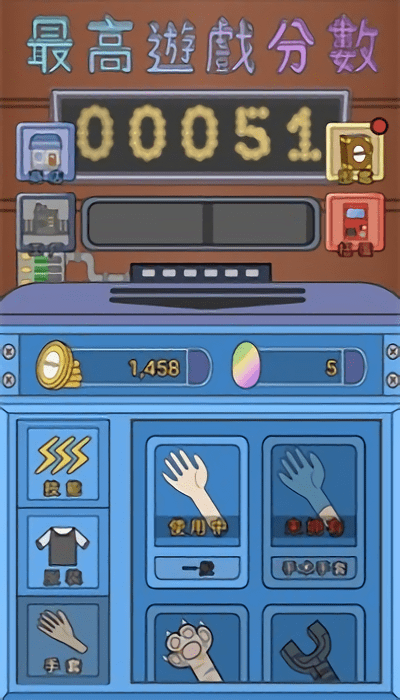Image resolution: width=400 pixels, height=700 pixels.
Task: Open the red vending machine icon
Action: [x=355, y=223]
